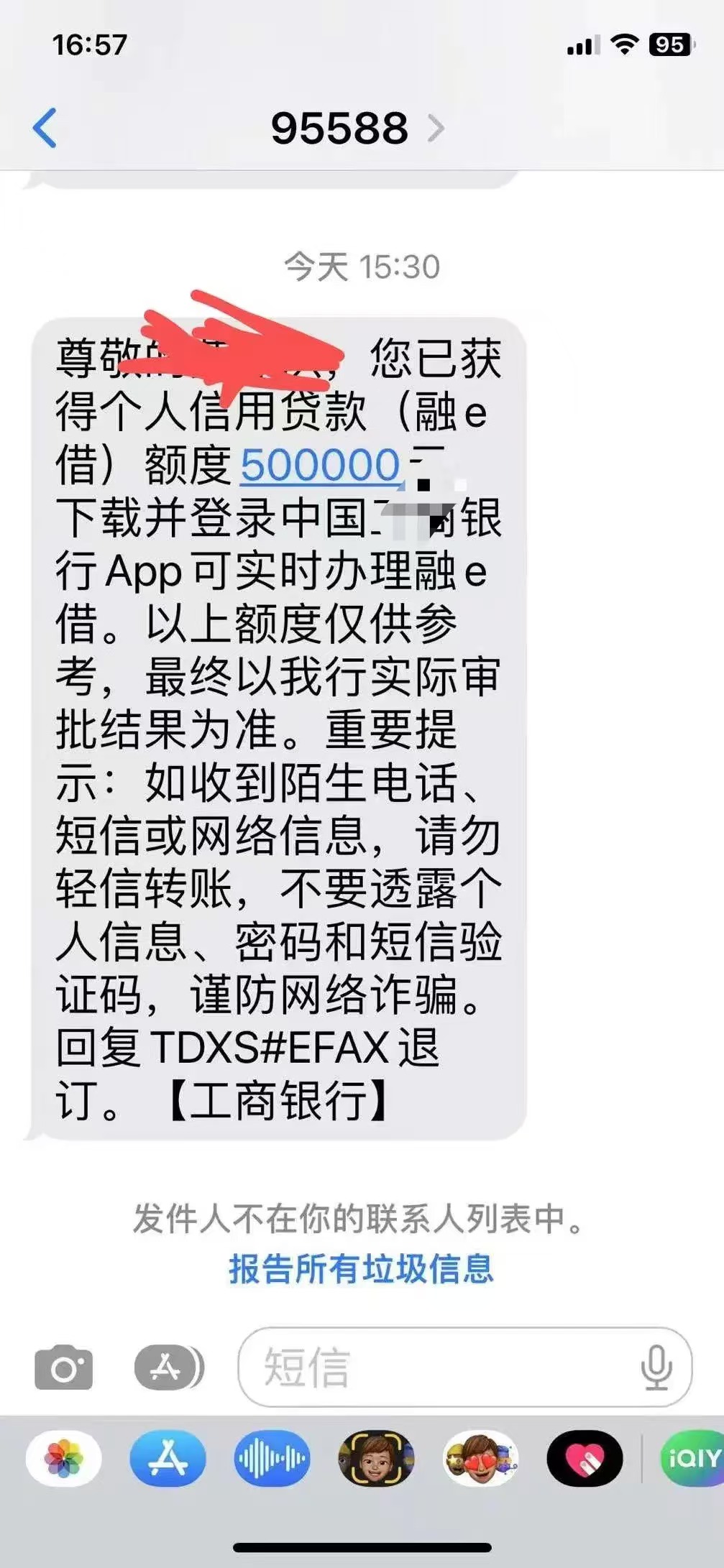Open the iQIYI iMessage app
The height and width of the screenshot is (1568, 724).
click(692, 1459)
